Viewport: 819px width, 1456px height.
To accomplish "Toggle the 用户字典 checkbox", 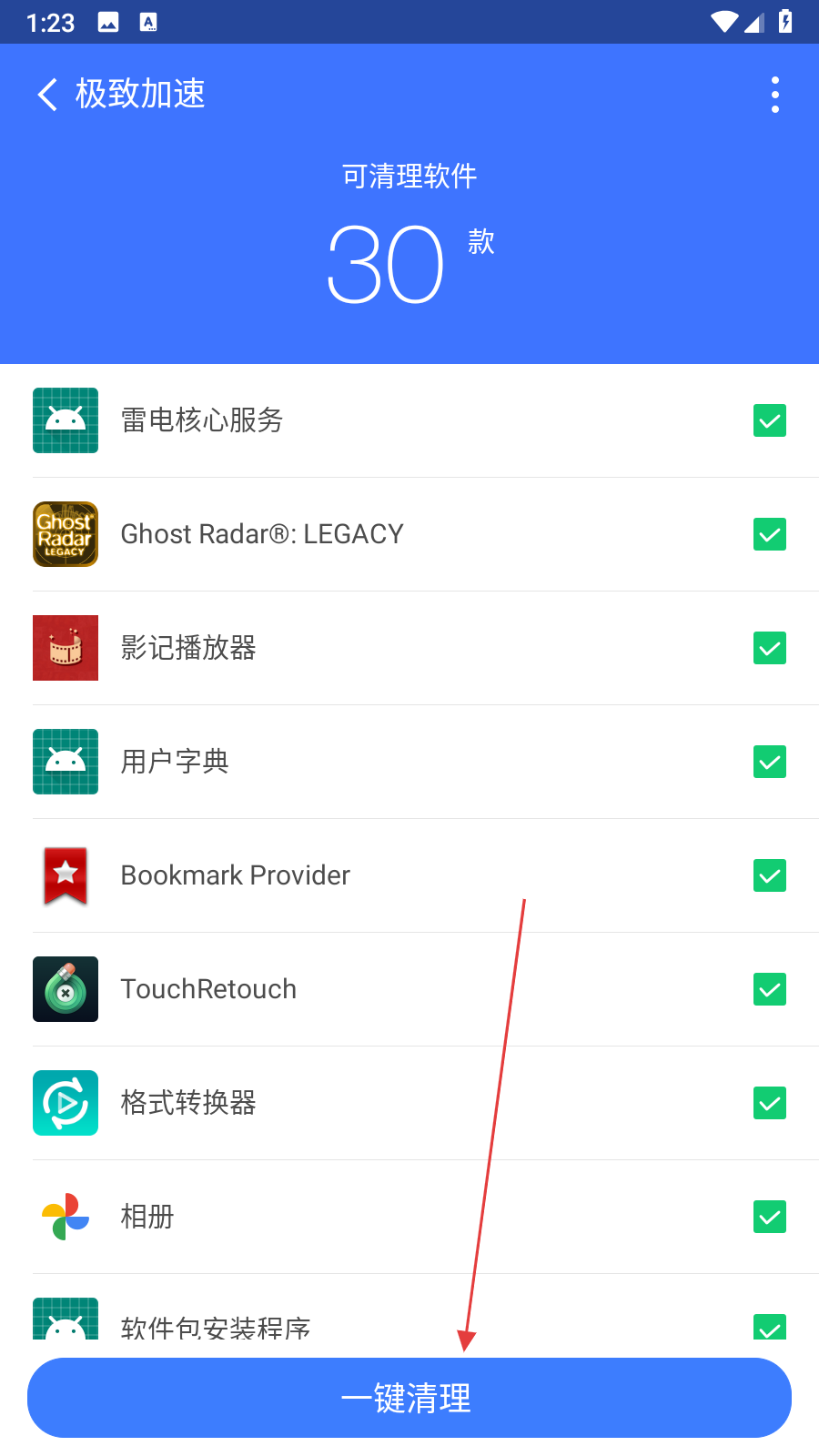I will tap(769, 762).
